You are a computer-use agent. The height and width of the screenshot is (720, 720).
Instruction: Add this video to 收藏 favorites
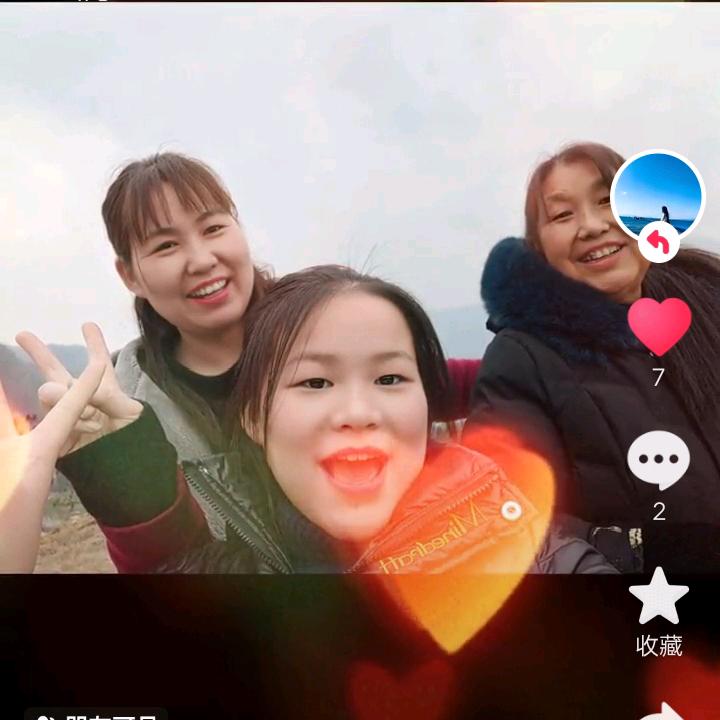point(659,597)
